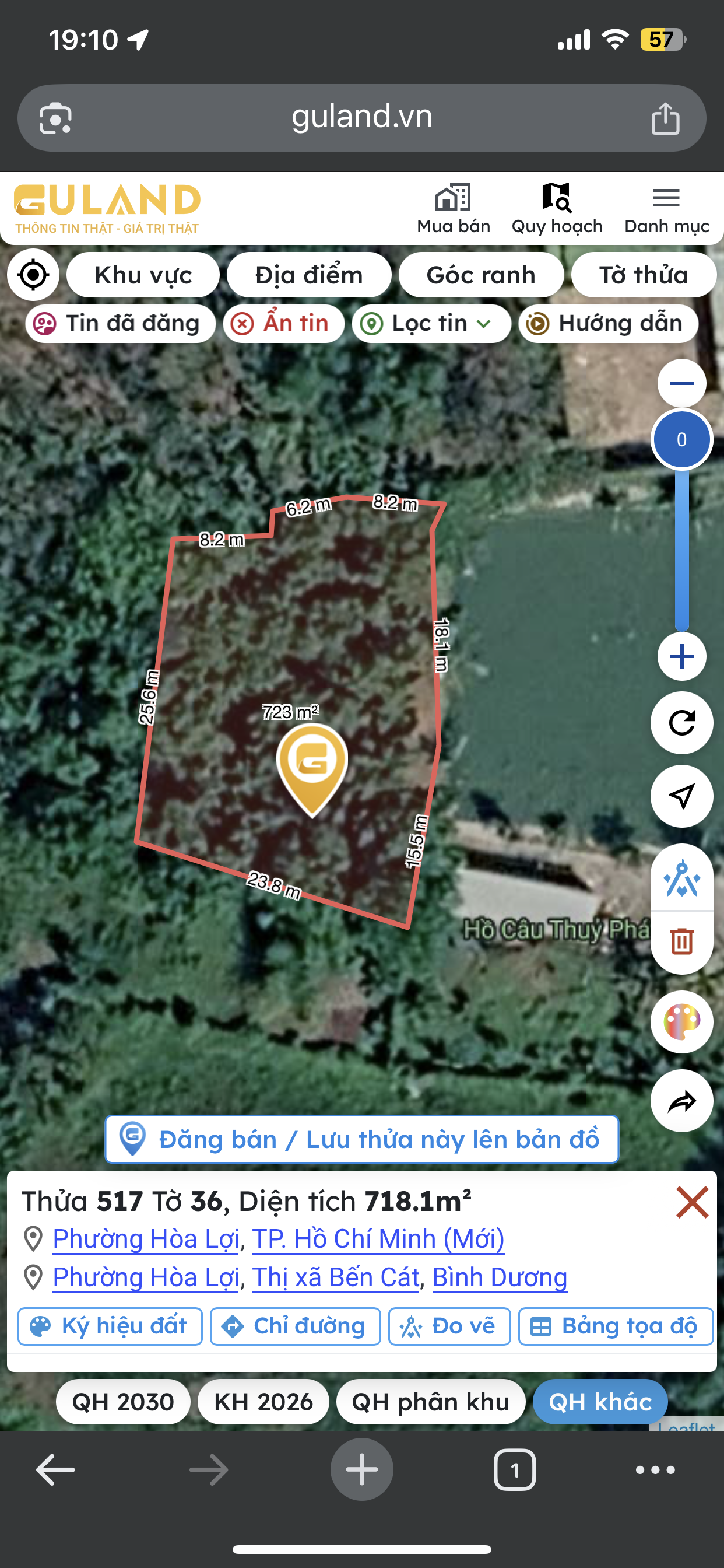724x1568 pixels.
Task: Open the Thị xã Bến Cát link
Action: [336, 1277]
